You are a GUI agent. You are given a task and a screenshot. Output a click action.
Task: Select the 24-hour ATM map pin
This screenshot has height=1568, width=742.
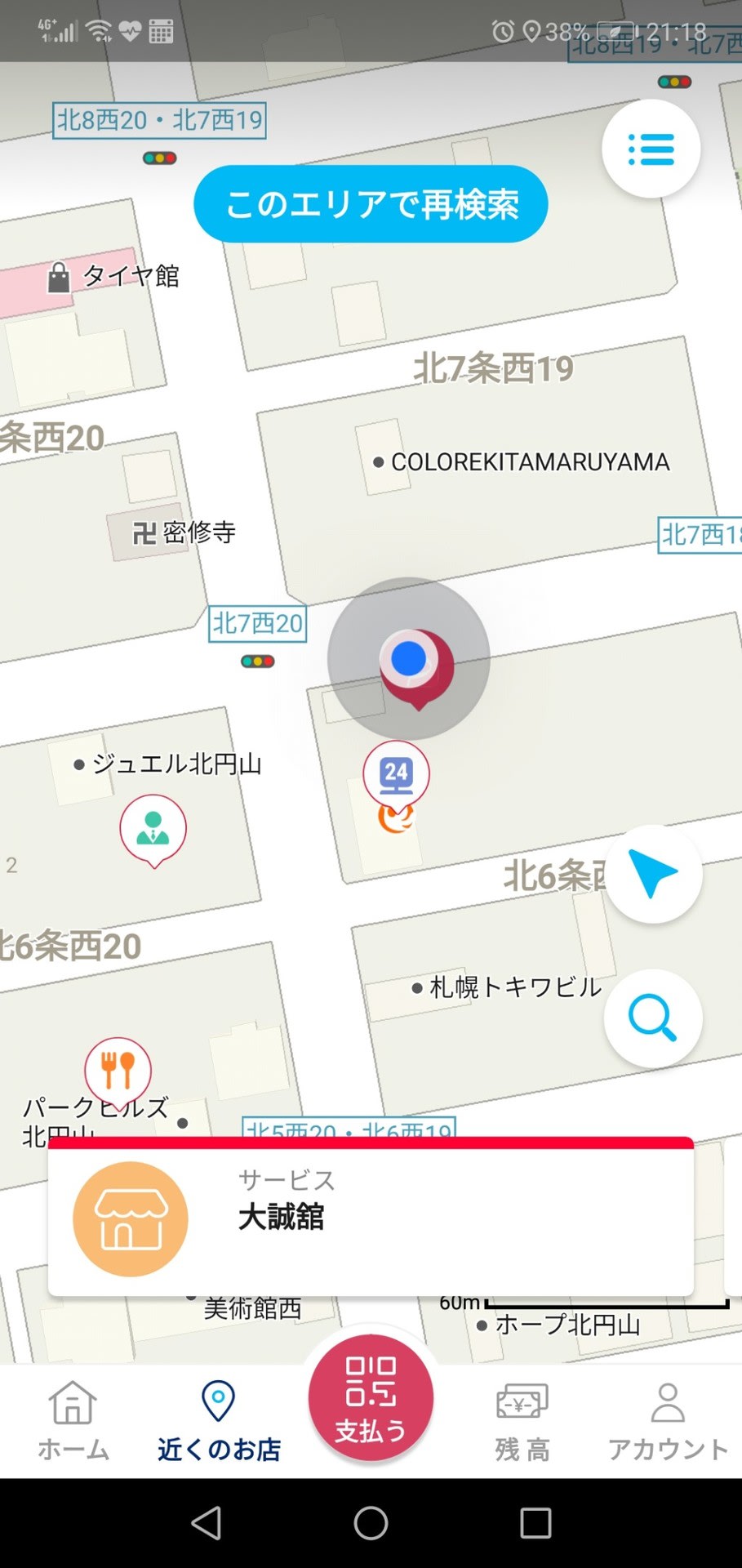396,773
